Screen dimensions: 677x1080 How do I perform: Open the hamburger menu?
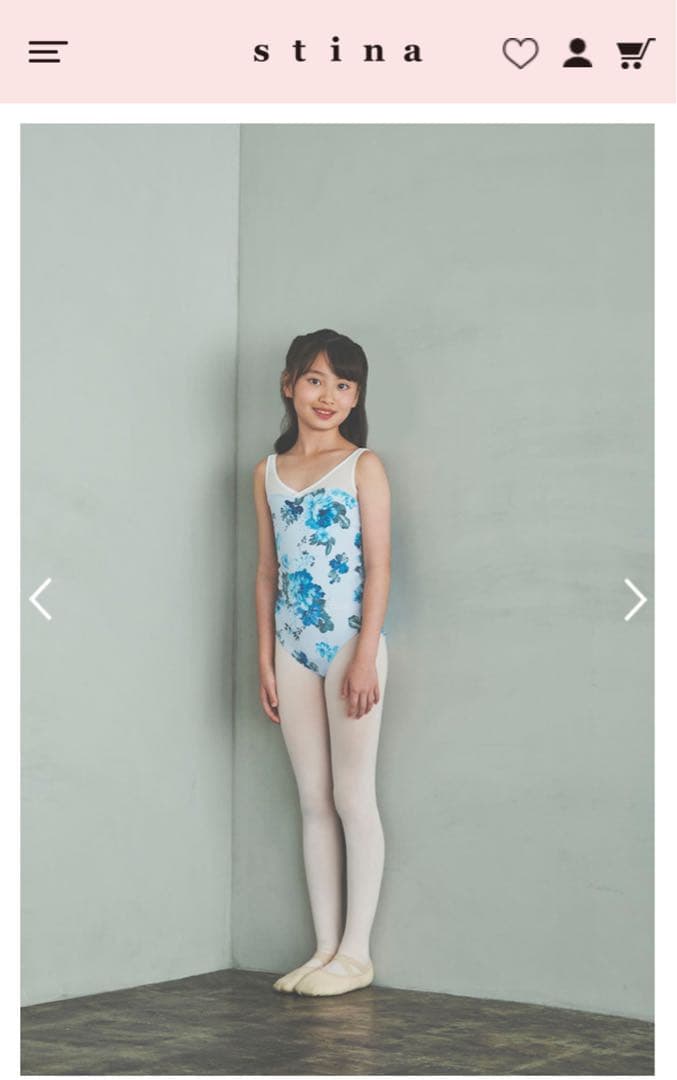[48, 52]
